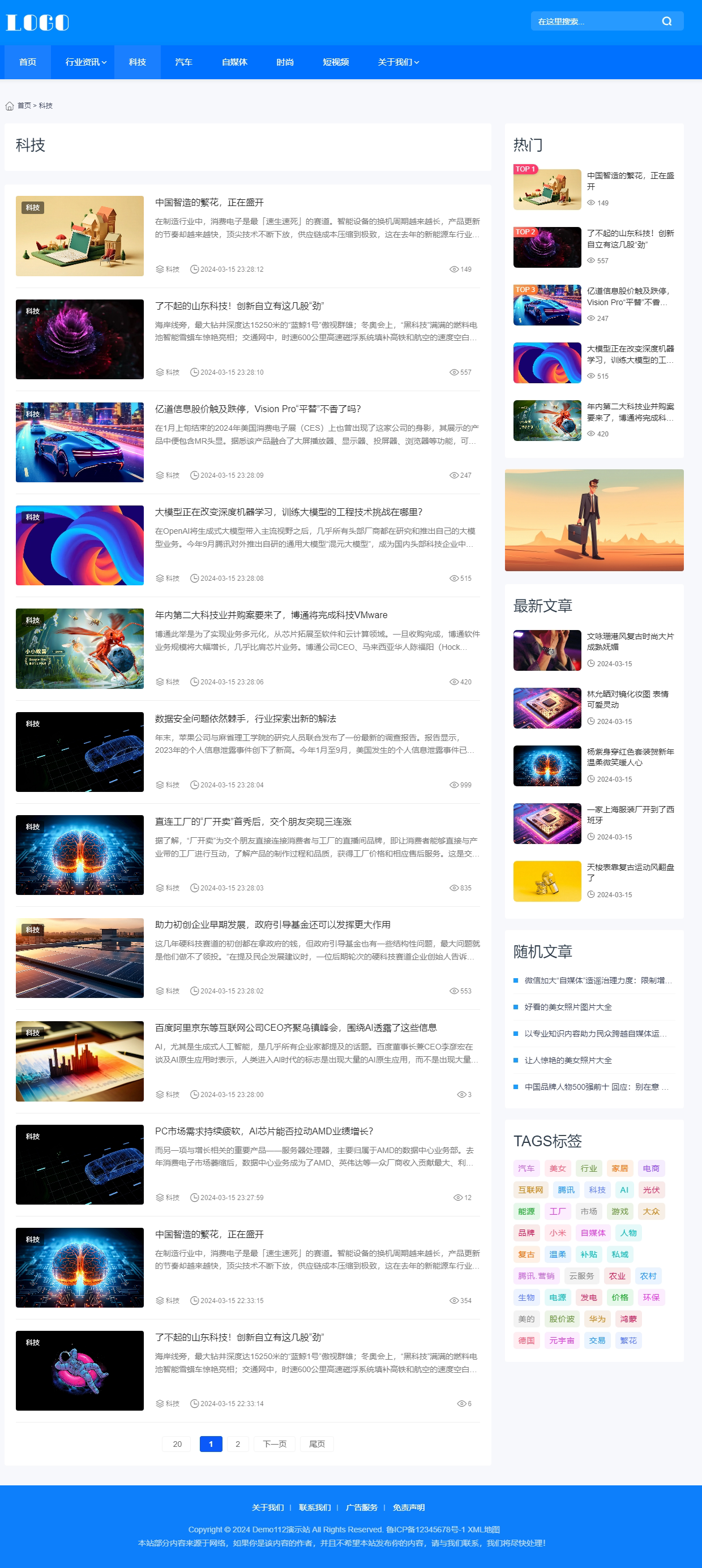Click the clock icon beside the first article date
Viewport: 702px width, 1568px height.
pyautogui.click(x=194, y=269)
